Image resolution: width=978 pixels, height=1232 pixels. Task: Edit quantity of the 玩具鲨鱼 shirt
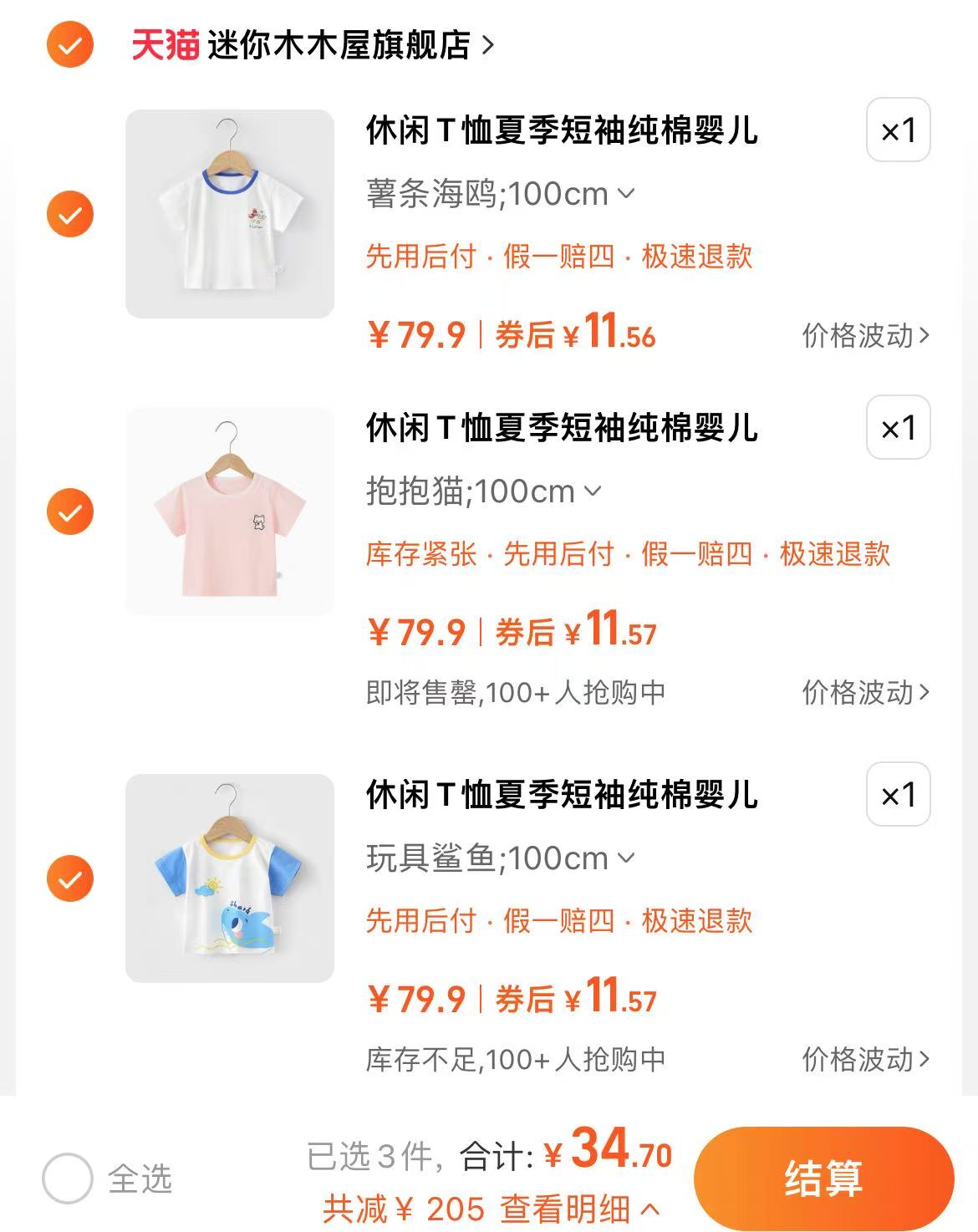coord(899,795)
